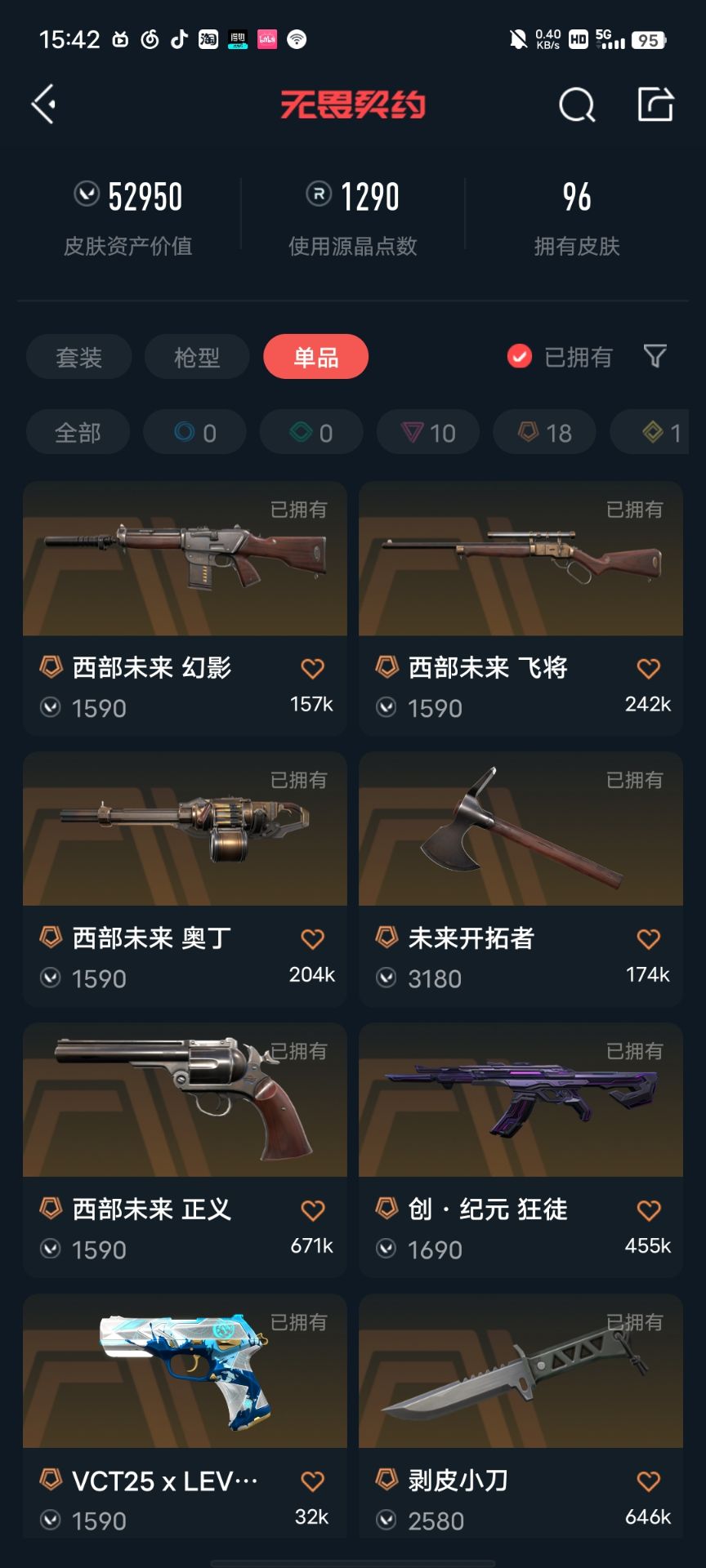
Task: Filter by the blue tier chip showing 0
Action: 194,432
